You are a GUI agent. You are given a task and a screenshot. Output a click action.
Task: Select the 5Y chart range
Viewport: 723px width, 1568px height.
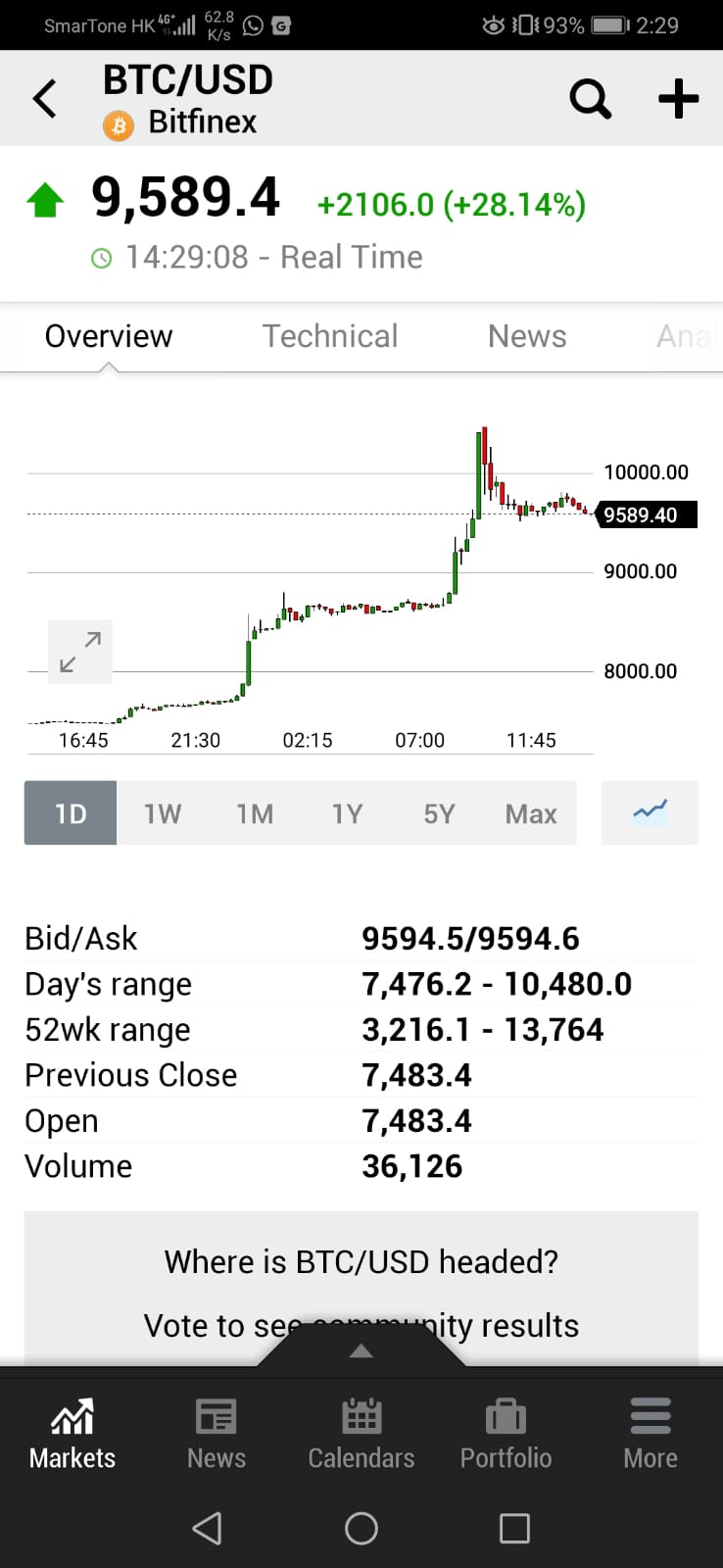tap(439, 813)
